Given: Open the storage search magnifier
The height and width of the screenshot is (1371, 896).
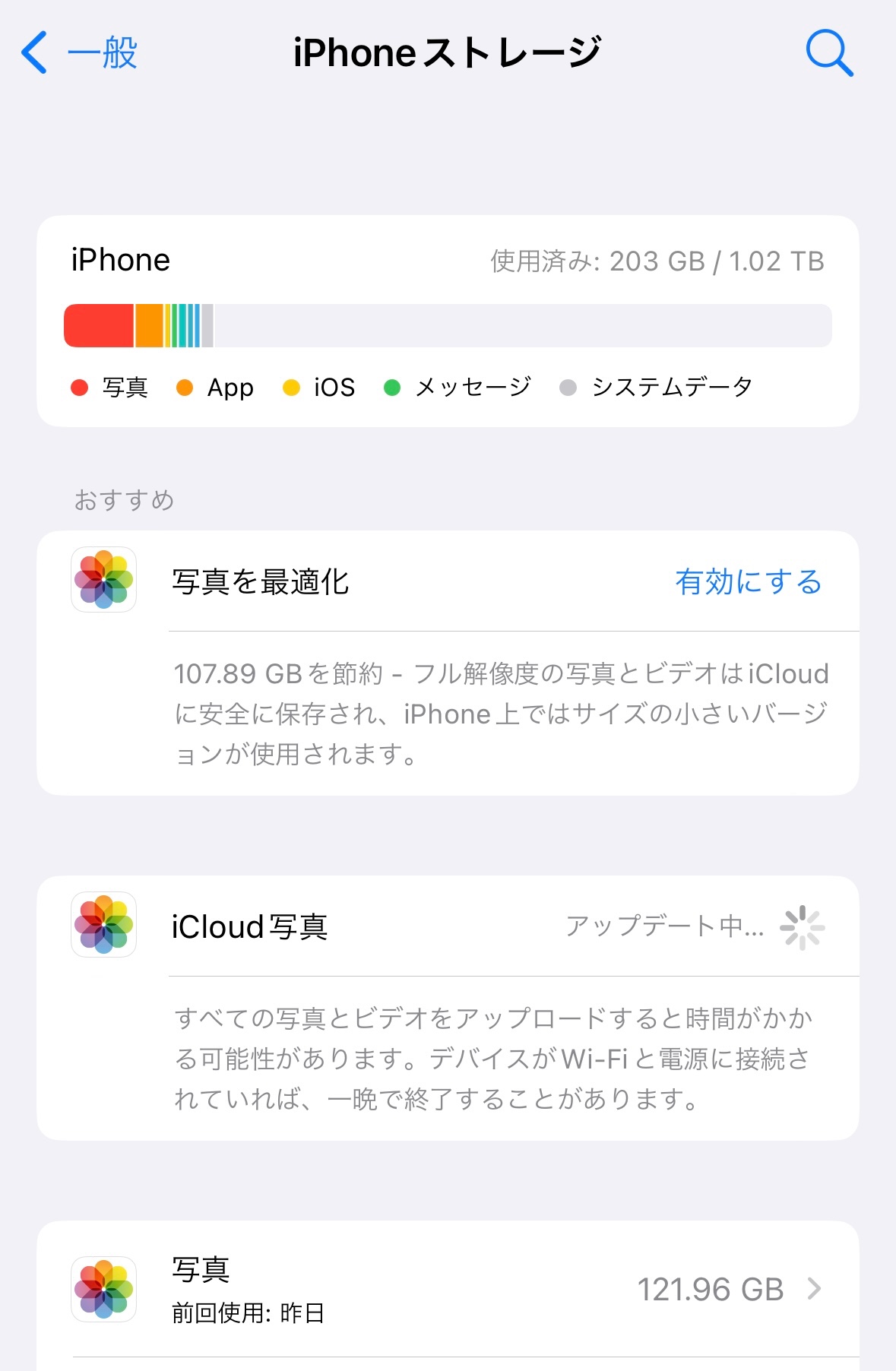Looking at the screenshot, I should [x=828, y=52].
